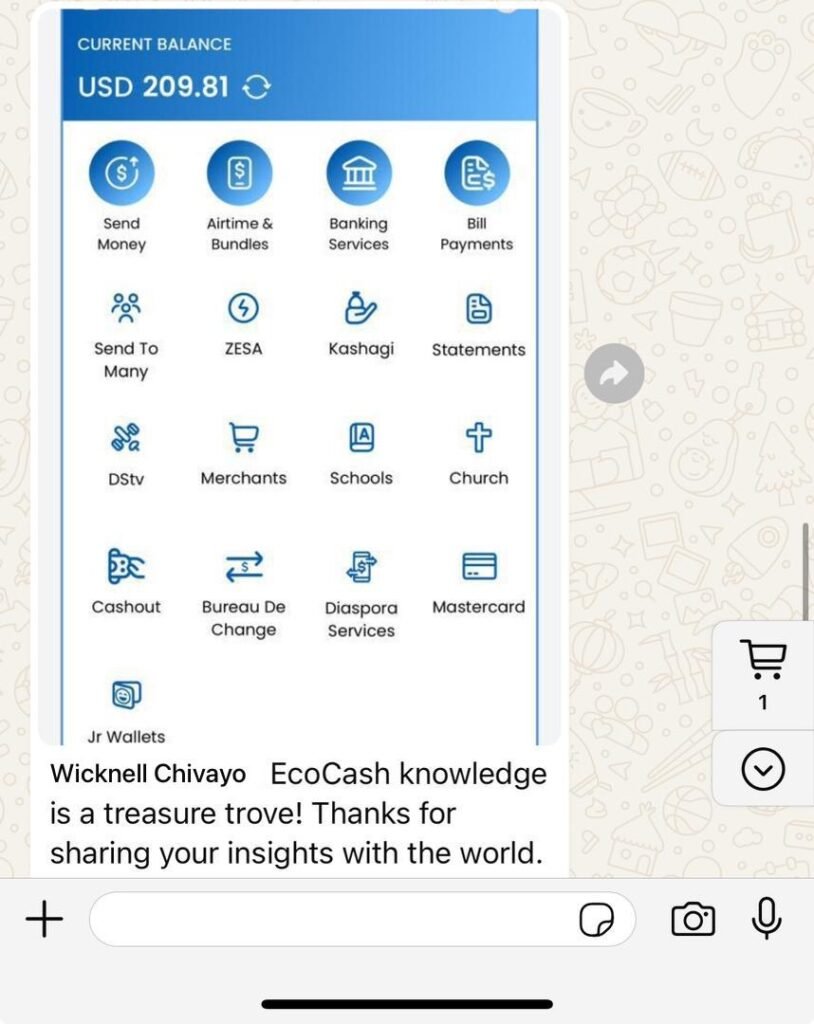
Task: Focus the message text field
Action: 330,919
